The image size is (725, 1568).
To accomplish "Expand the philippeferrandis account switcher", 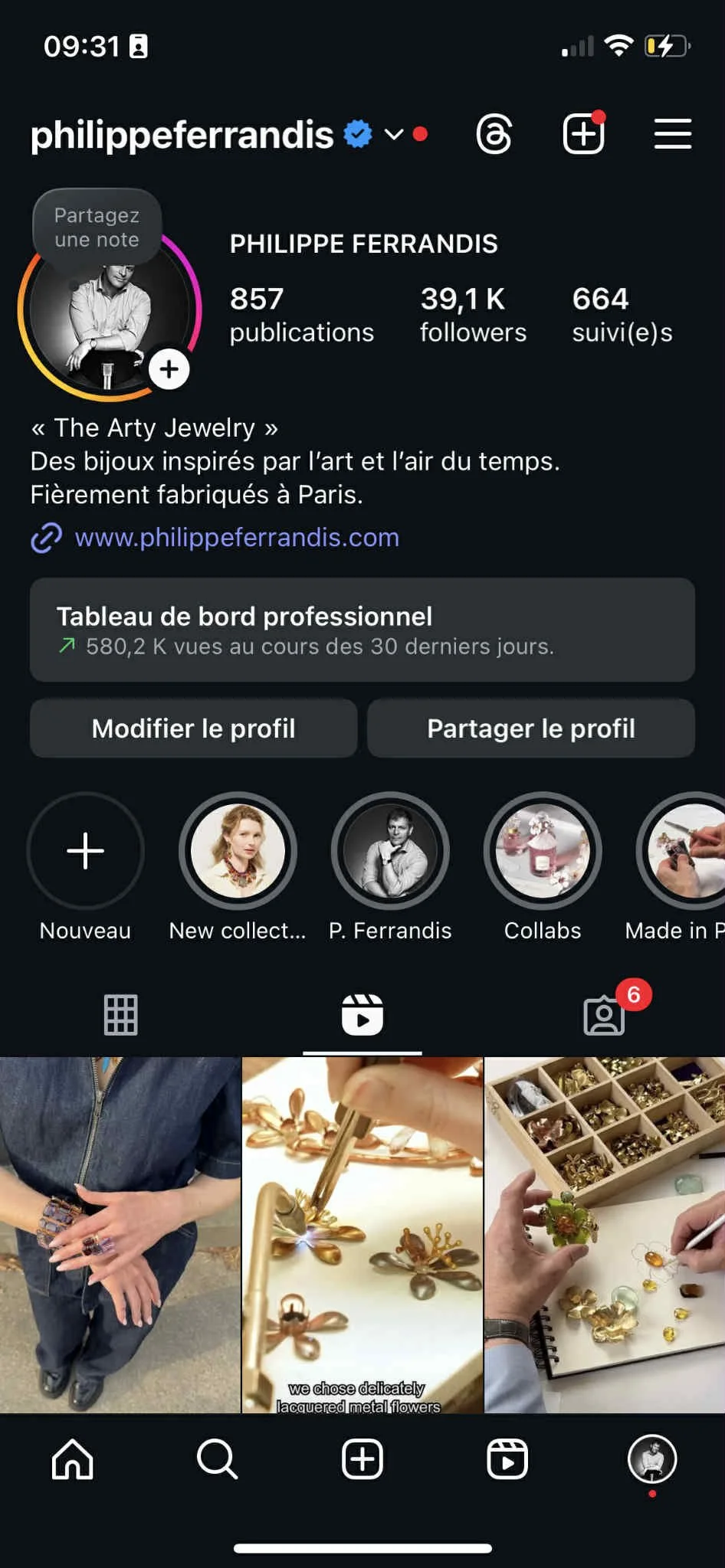I will point(393,135).
